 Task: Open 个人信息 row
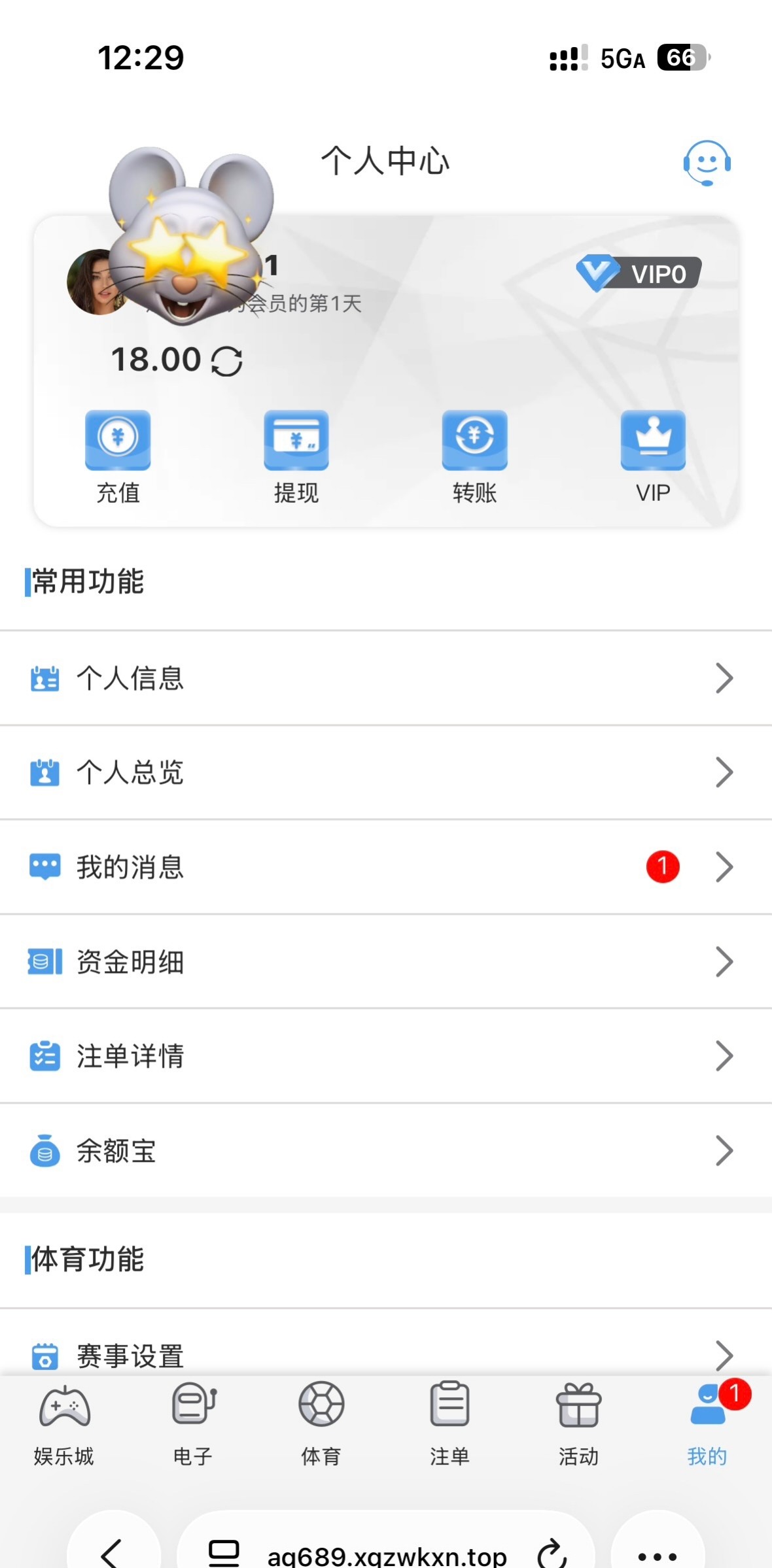click(386, 678)
